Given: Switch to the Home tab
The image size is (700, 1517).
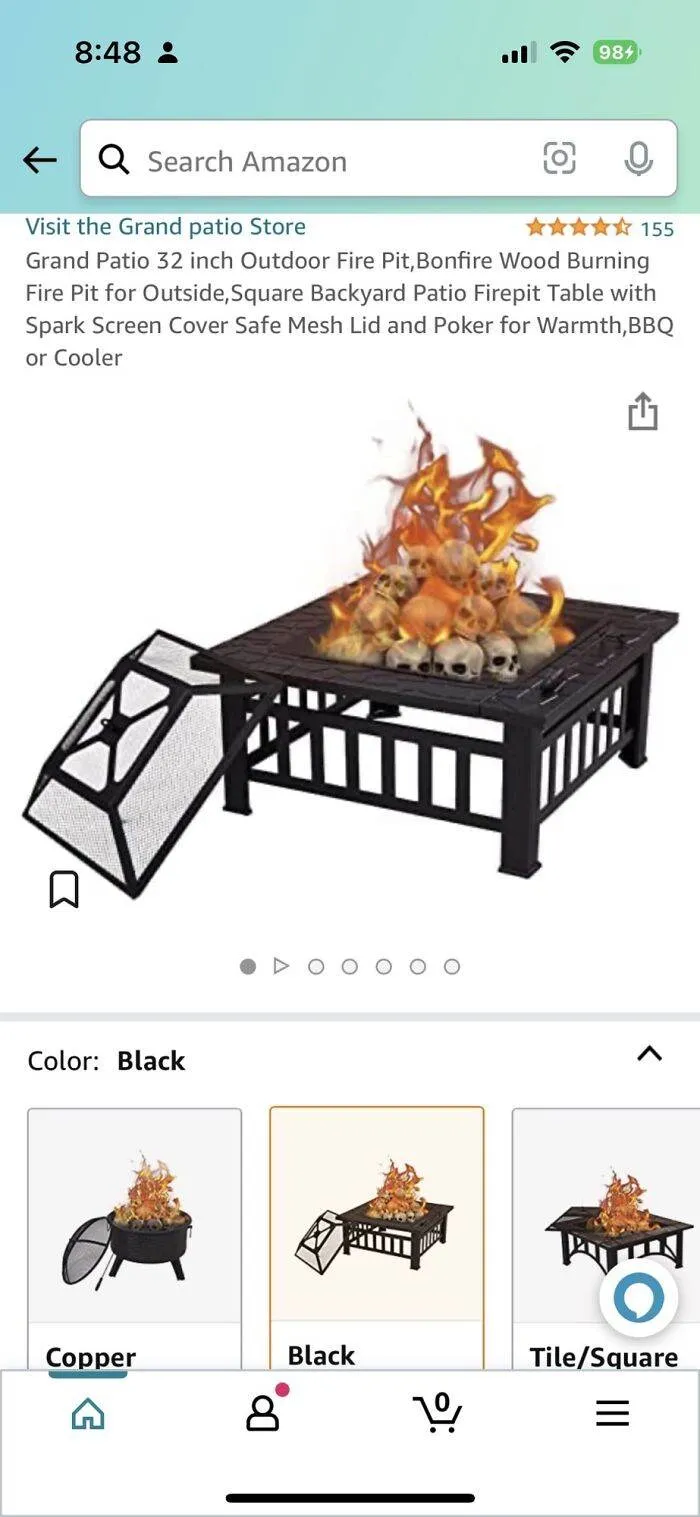Looking at the screenshot, I should 88,1412.
